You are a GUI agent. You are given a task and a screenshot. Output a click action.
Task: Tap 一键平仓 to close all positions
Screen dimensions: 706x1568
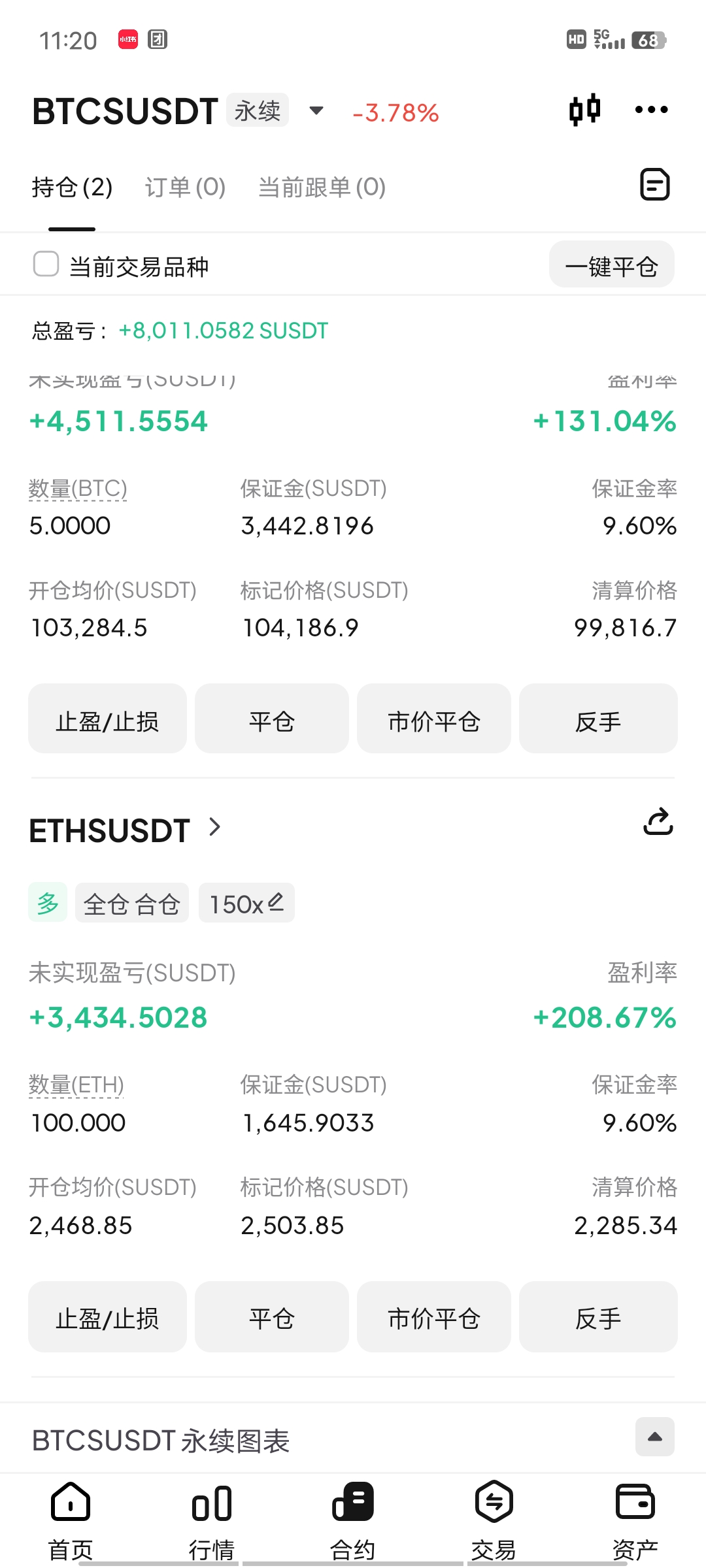pos(611,265)
